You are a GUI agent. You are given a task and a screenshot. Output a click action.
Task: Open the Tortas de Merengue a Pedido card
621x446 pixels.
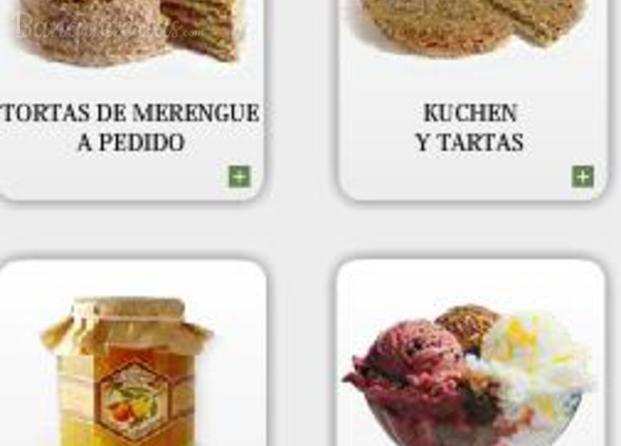(130, 127)
